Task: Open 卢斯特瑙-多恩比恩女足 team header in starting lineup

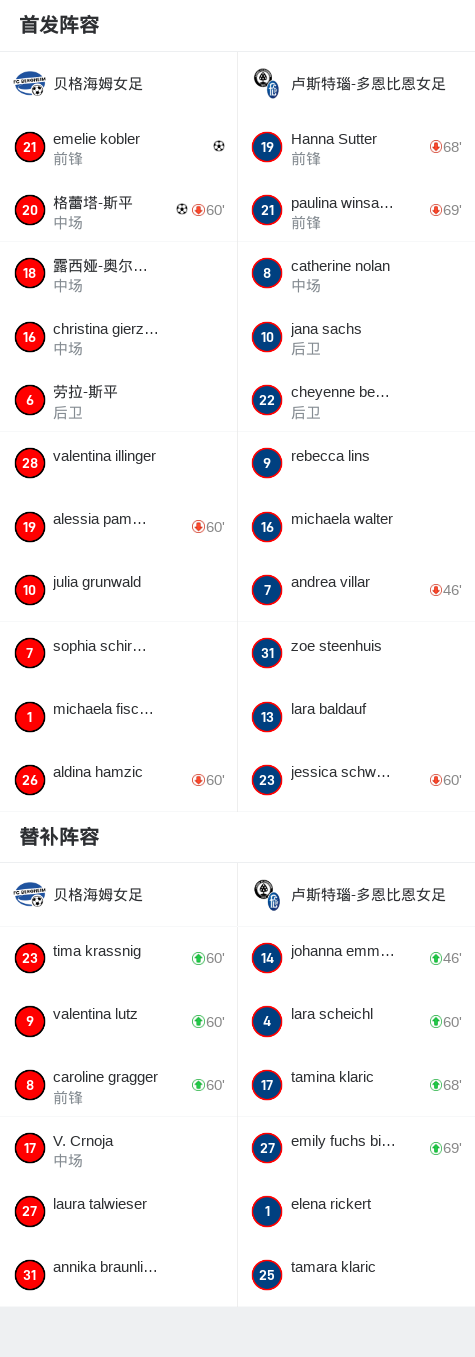Action: tap(356, 84)
